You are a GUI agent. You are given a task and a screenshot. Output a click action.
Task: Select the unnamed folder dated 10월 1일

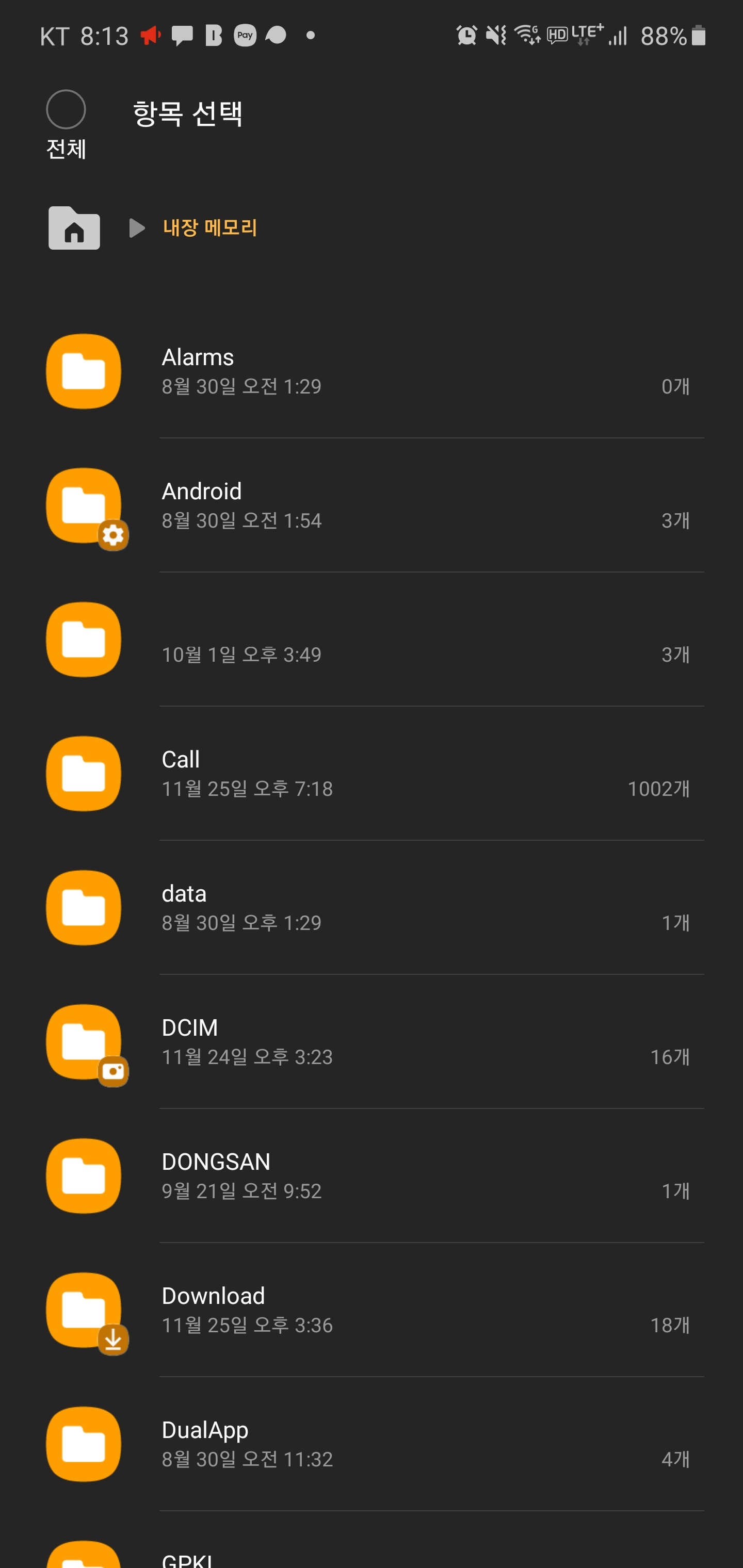[372, 639]
